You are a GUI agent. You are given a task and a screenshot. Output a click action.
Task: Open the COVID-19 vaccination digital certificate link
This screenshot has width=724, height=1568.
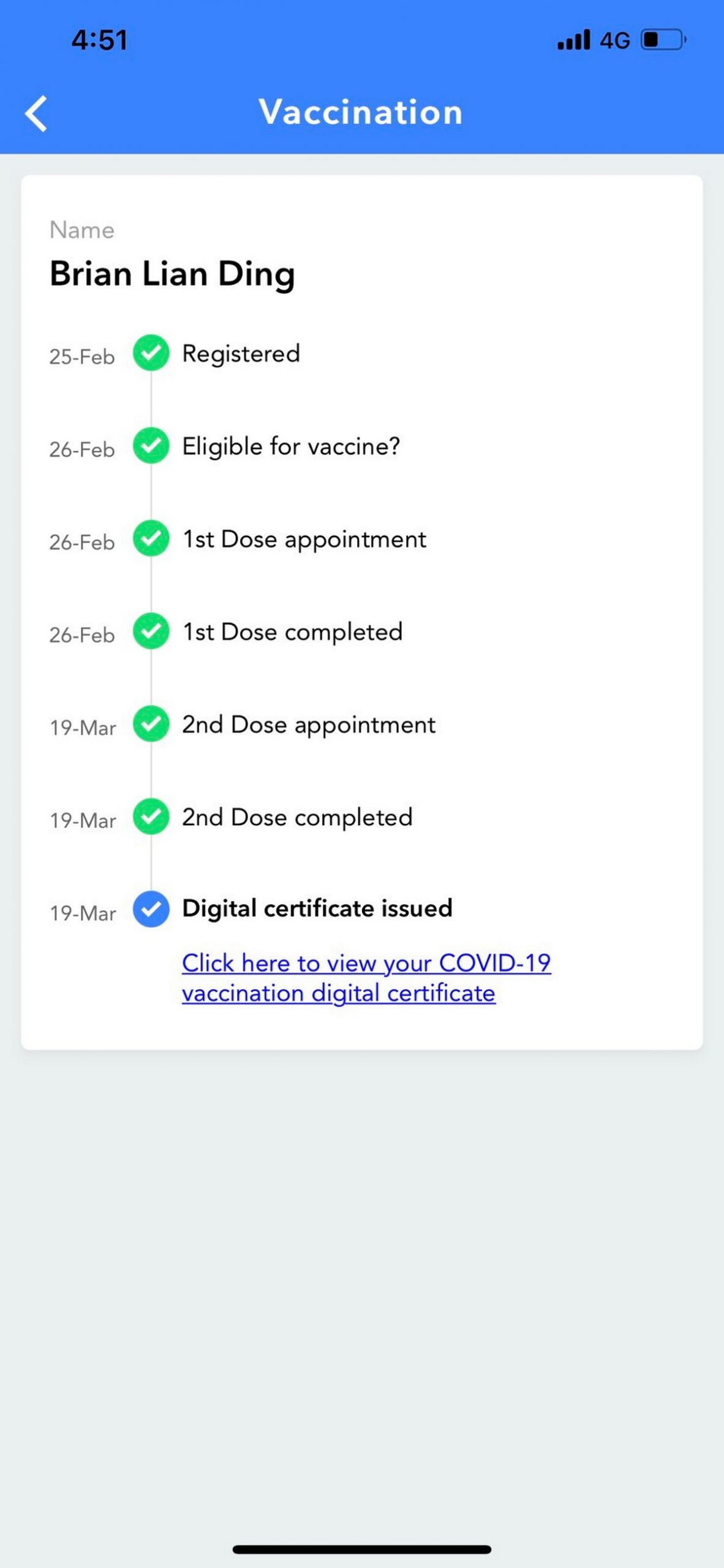coord(366,978)
